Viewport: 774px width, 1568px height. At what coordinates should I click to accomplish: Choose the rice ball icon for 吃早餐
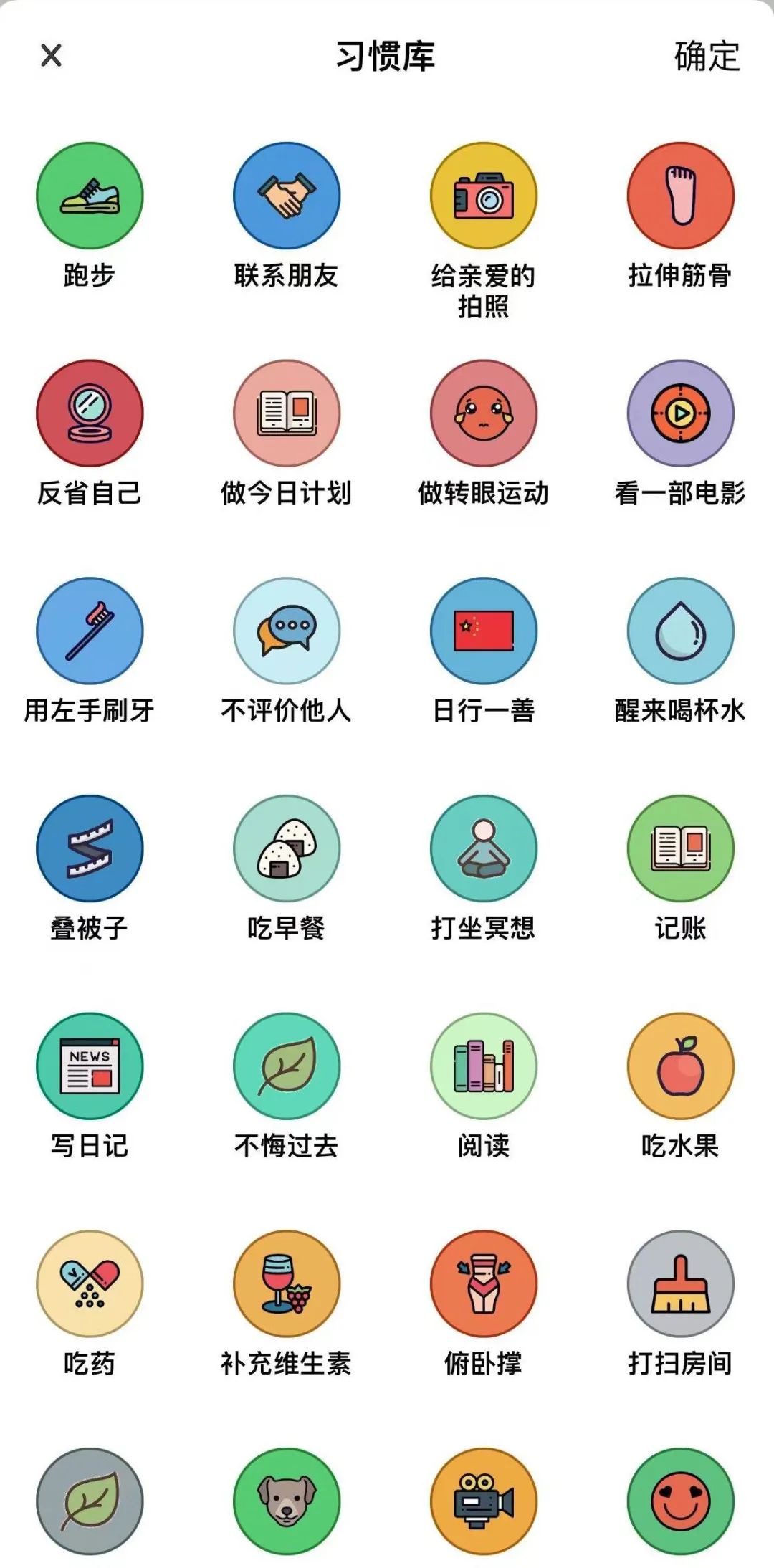(x=286, y=848)
